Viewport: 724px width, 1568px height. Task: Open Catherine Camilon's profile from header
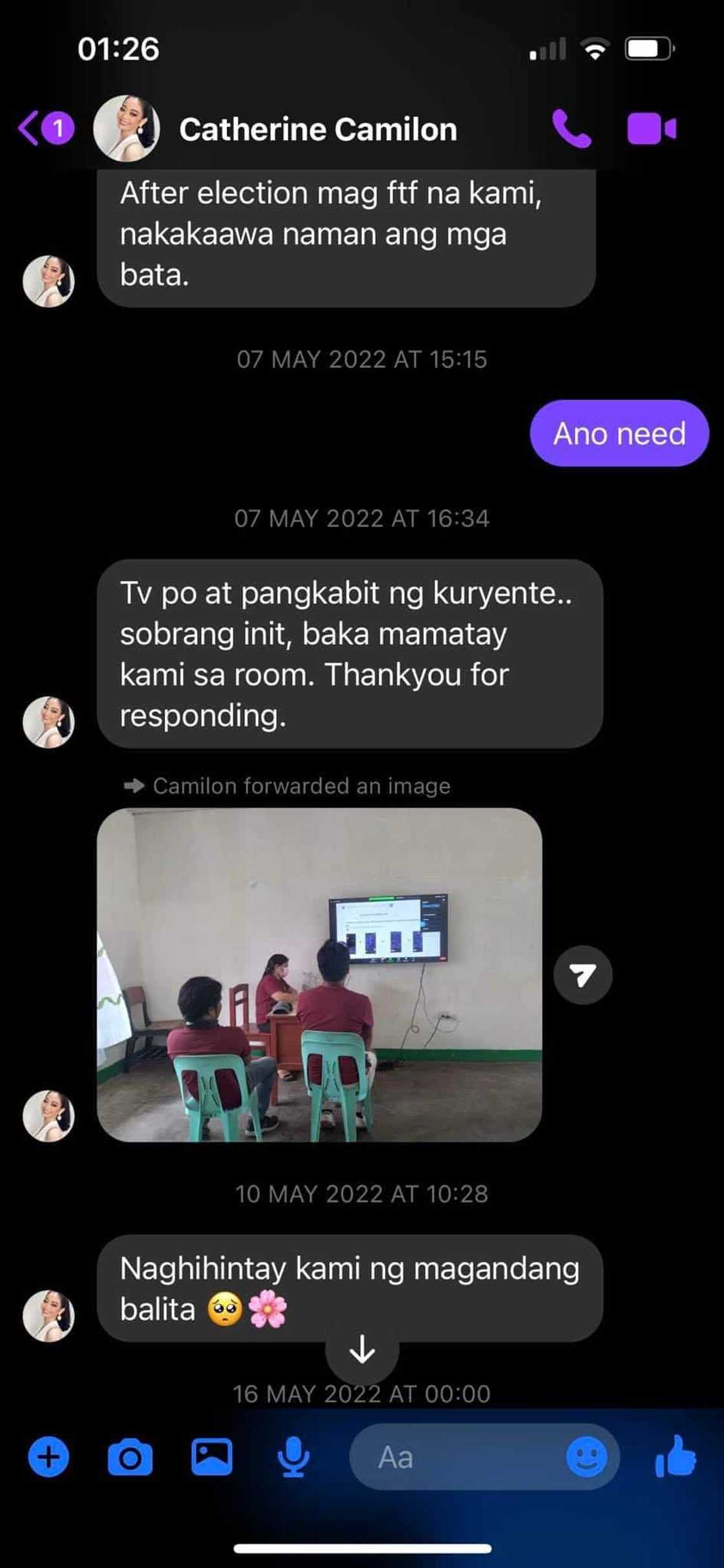pos(317,129)
